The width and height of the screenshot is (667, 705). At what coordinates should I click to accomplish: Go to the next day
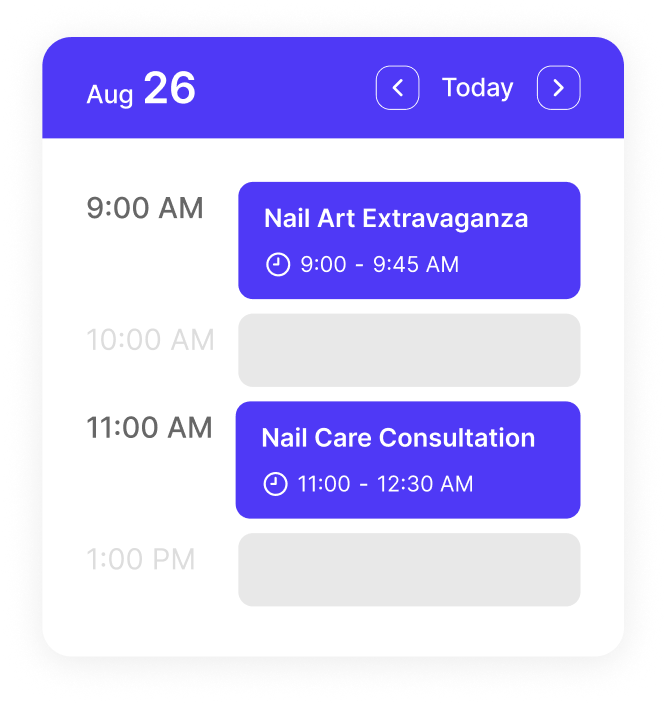click(558, 88)
